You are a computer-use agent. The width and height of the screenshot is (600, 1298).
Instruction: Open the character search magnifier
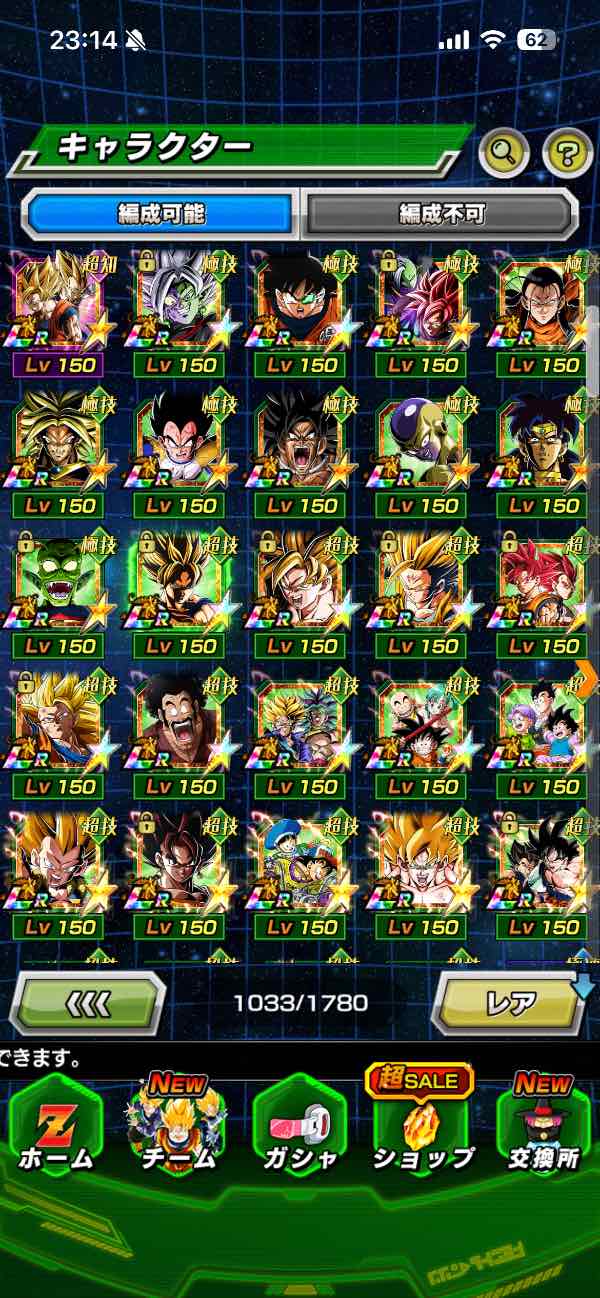[x=504, y=153]
